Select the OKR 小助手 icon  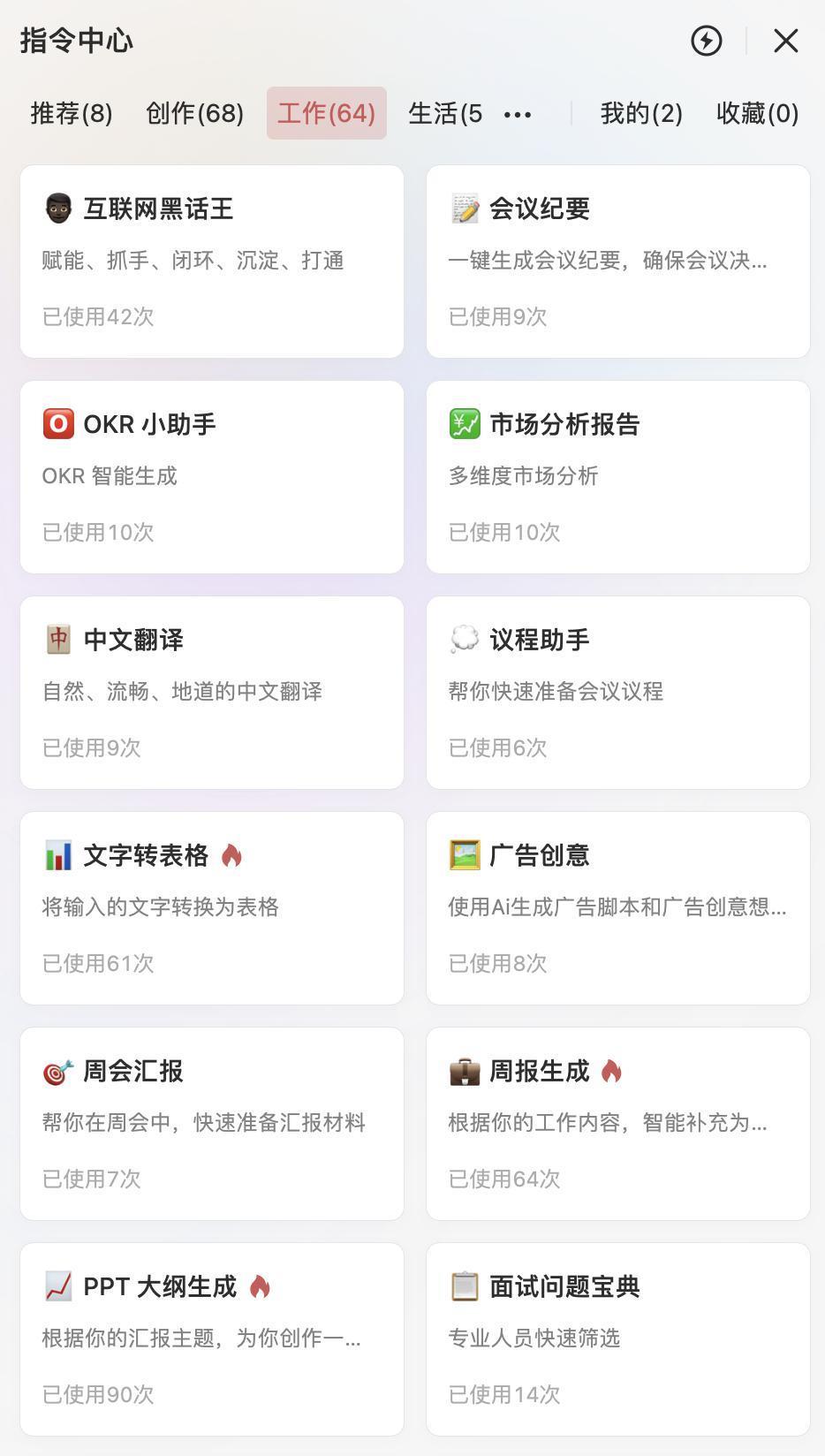pyautogui.click(x=57, y=424)
